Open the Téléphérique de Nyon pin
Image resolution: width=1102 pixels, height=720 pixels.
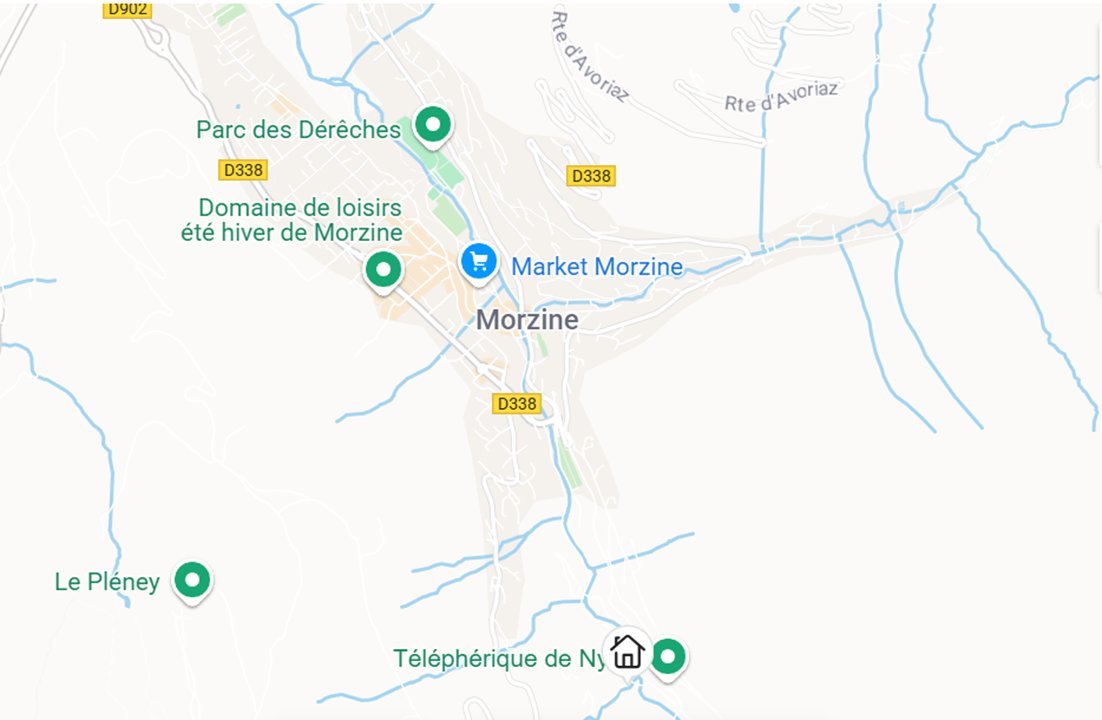pos(668,658)
